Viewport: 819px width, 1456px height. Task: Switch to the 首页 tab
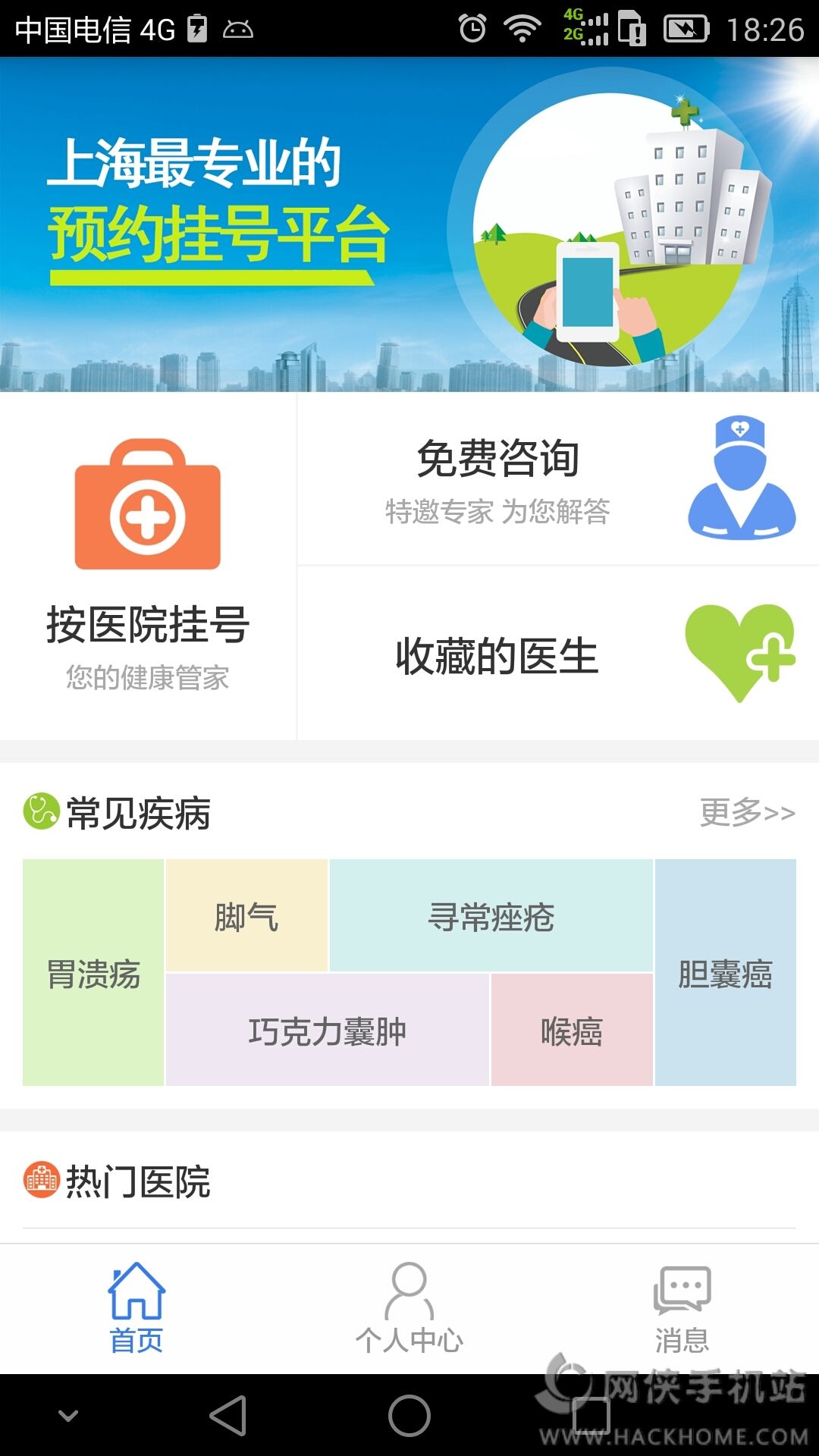pos(136,1308)
